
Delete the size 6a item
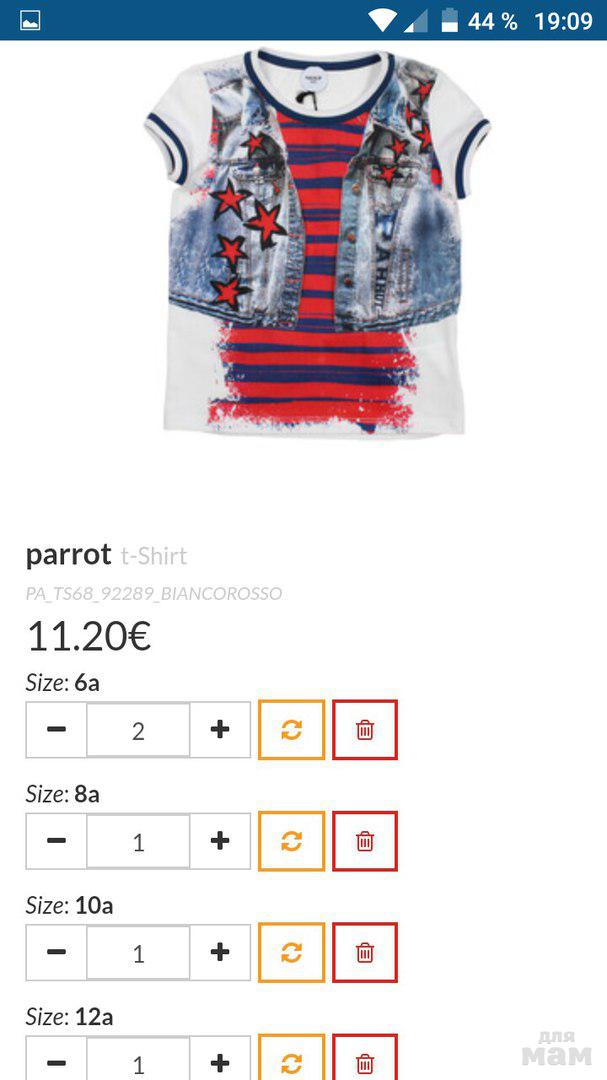tap(365, 730)
